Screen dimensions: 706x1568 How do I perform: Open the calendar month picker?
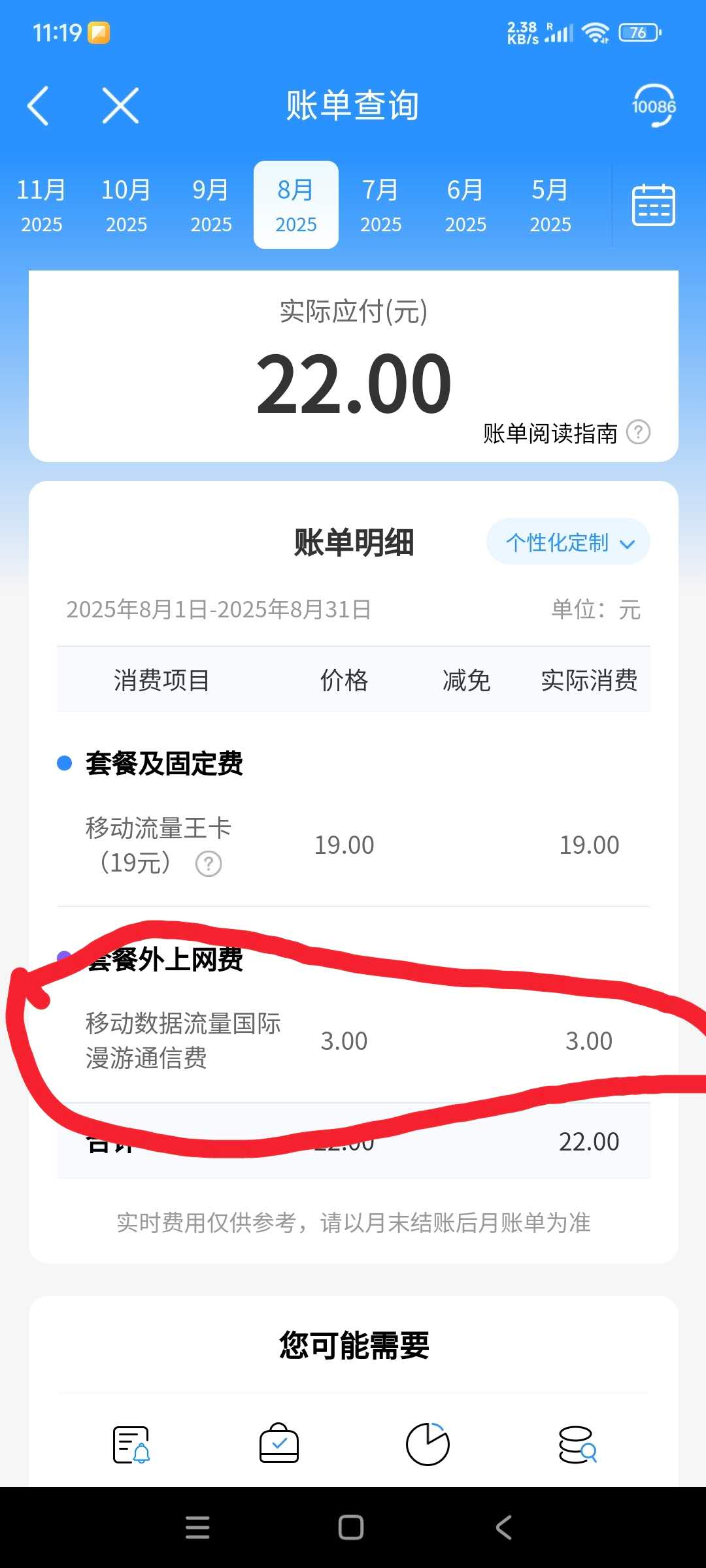(x=653, y=205)
